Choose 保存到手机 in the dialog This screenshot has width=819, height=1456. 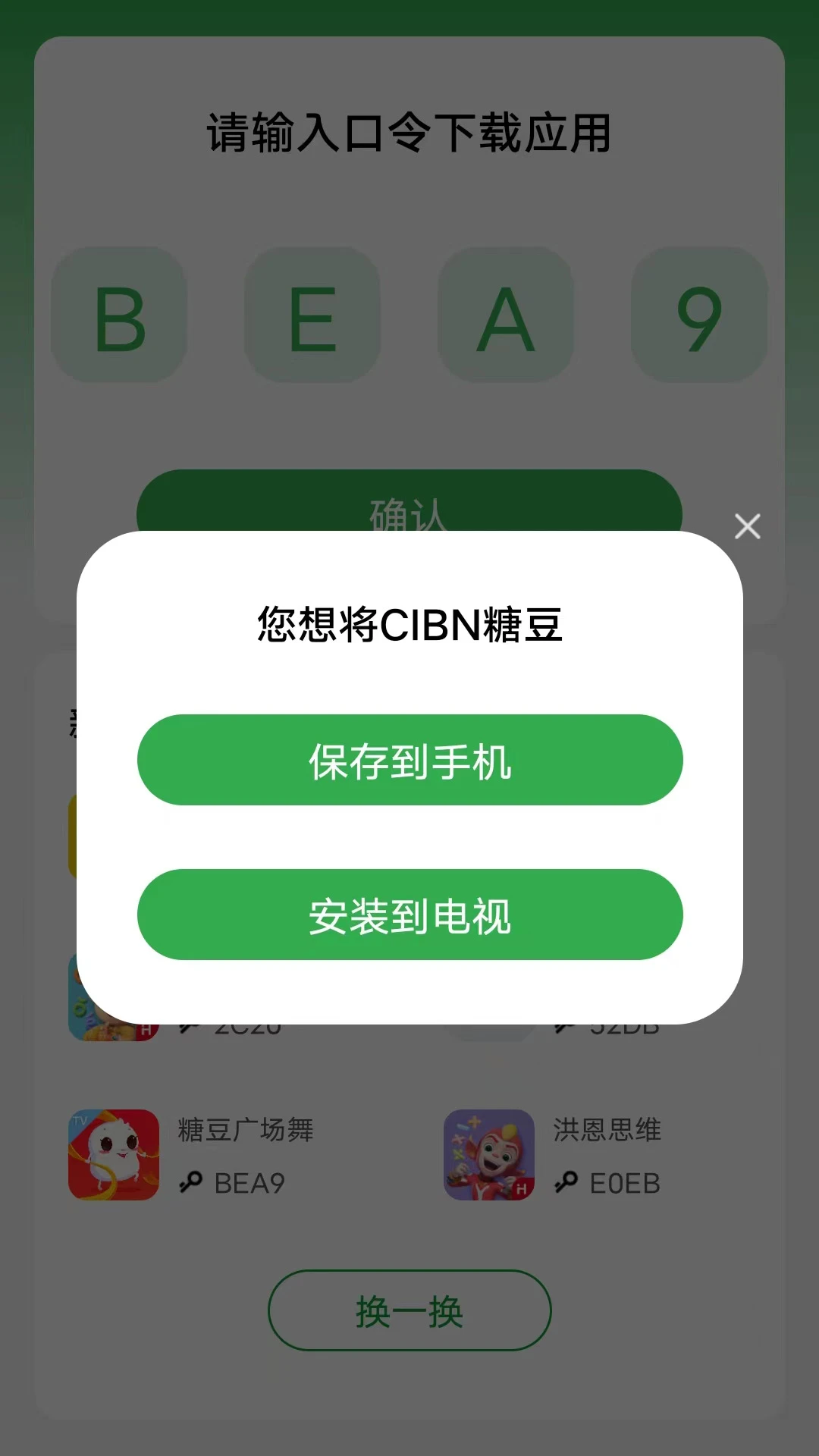click(x=409, y=760)
